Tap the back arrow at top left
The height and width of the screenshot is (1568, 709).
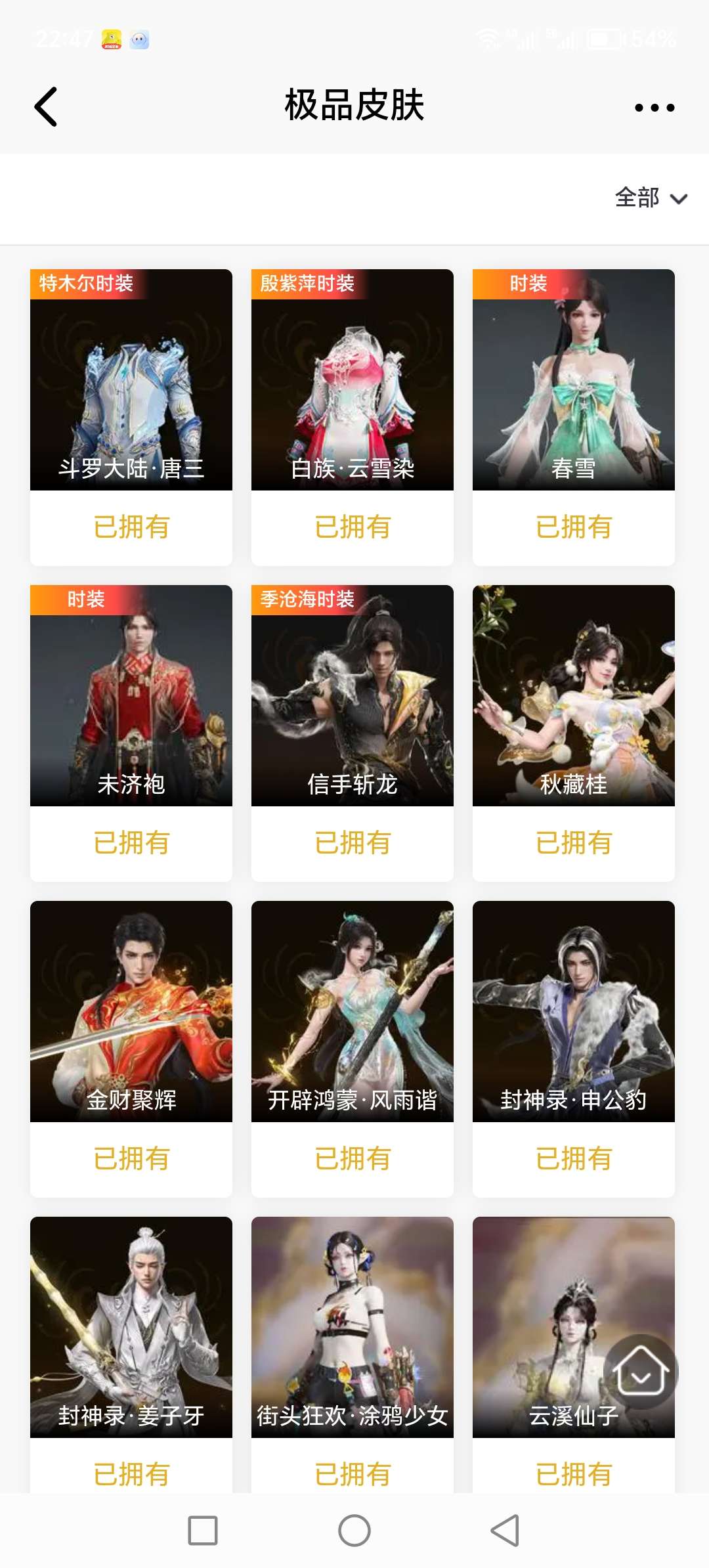click(x=46, y=107)
